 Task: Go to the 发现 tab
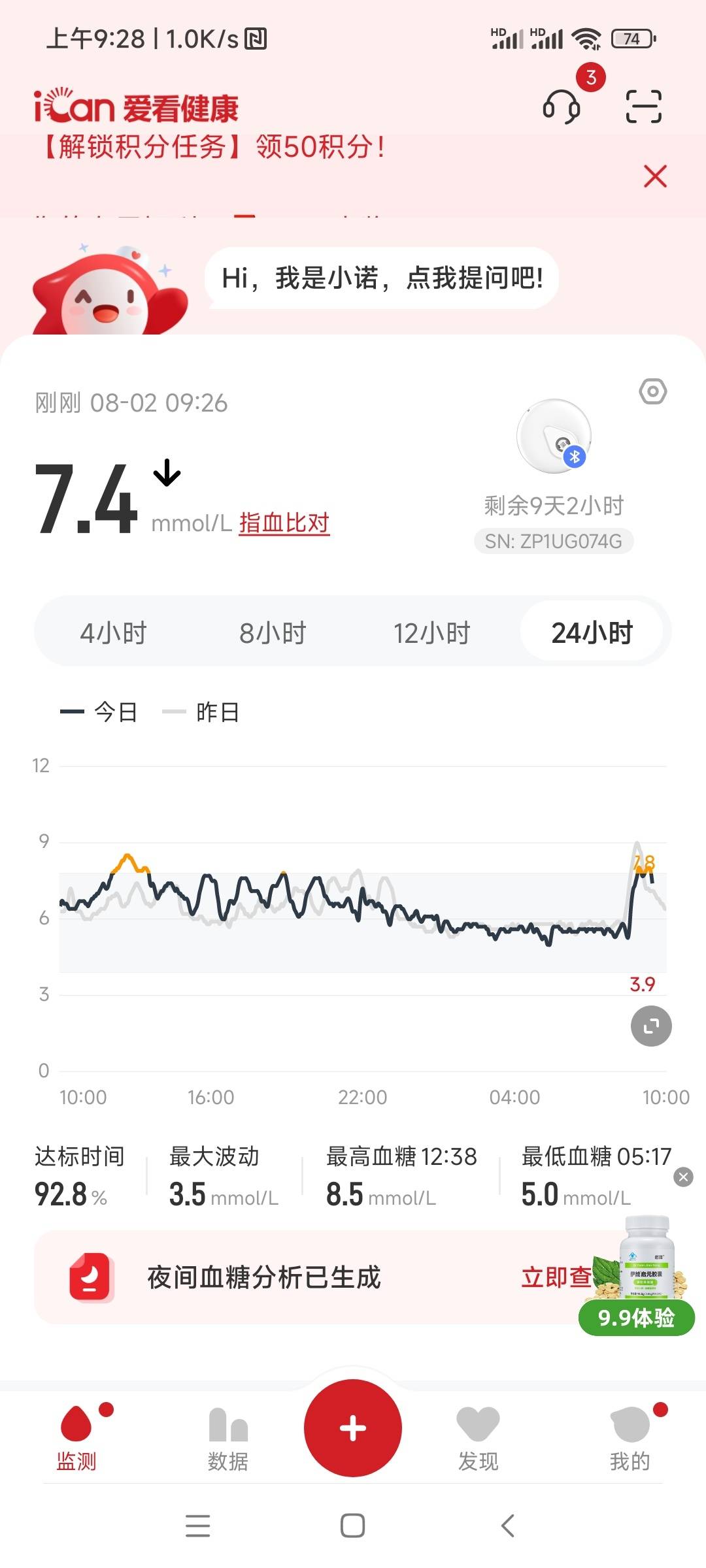[x=478, y=1439]
